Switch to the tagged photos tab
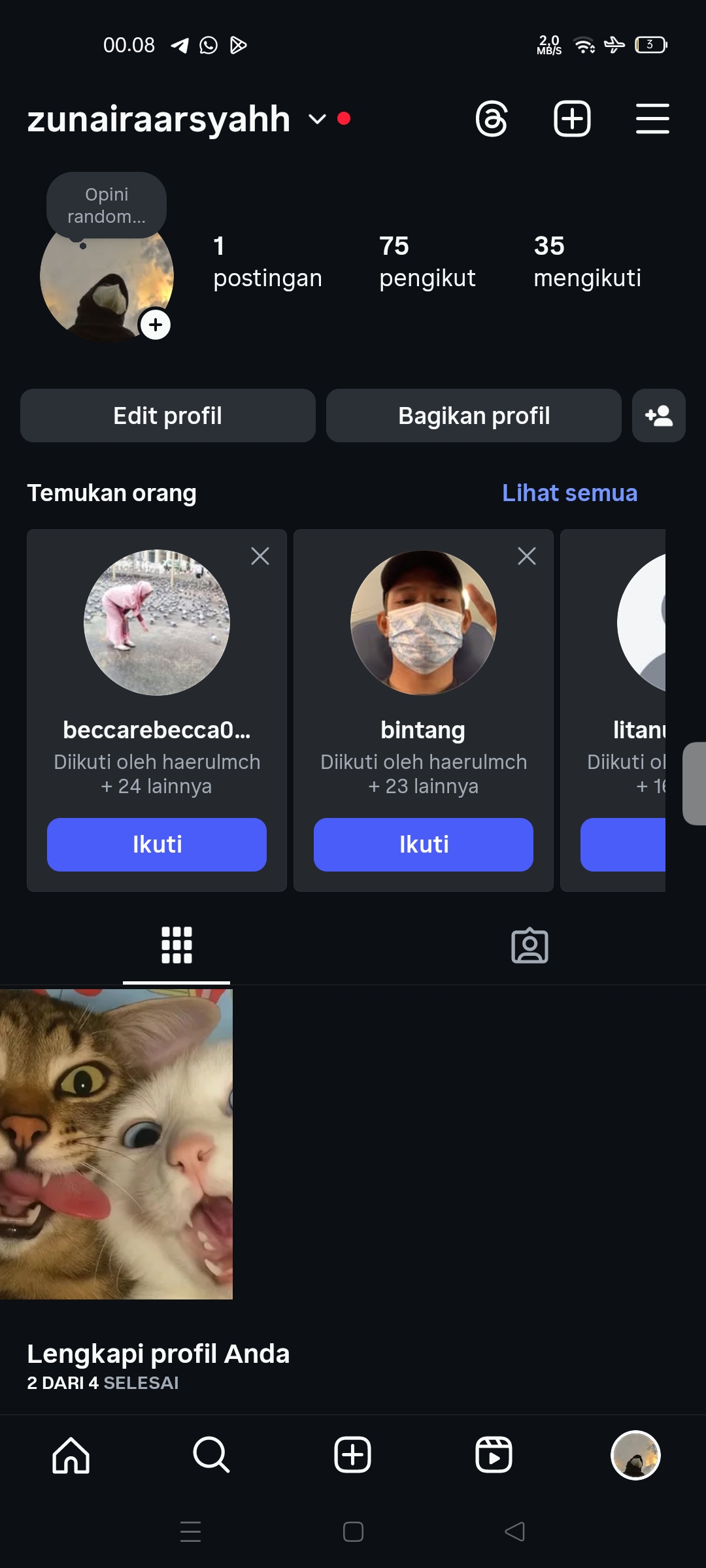The width and height of the screenshot is (706, 1568). [x=529, y=946]
